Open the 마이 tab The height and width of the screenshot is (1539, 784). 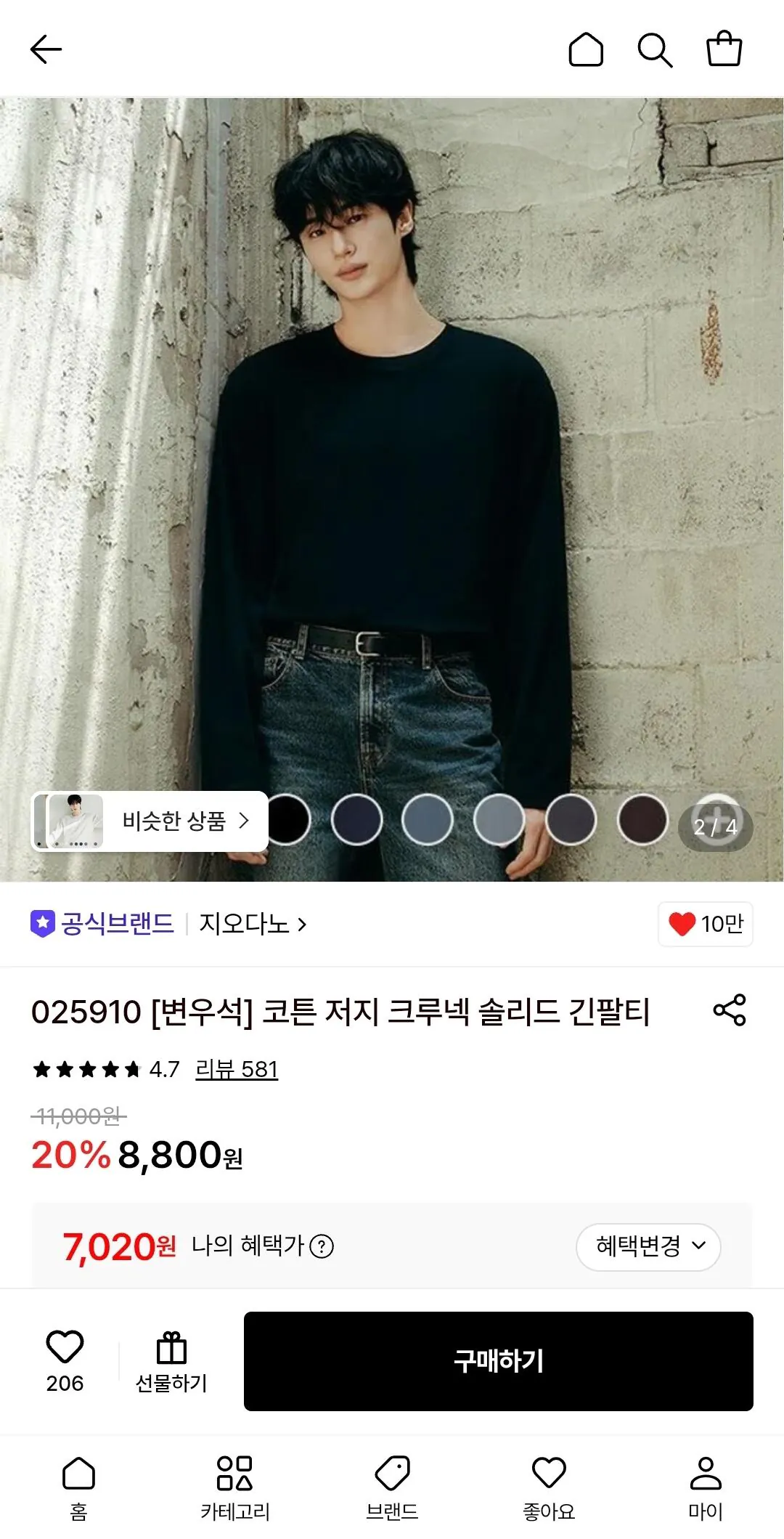(706, 1488)
